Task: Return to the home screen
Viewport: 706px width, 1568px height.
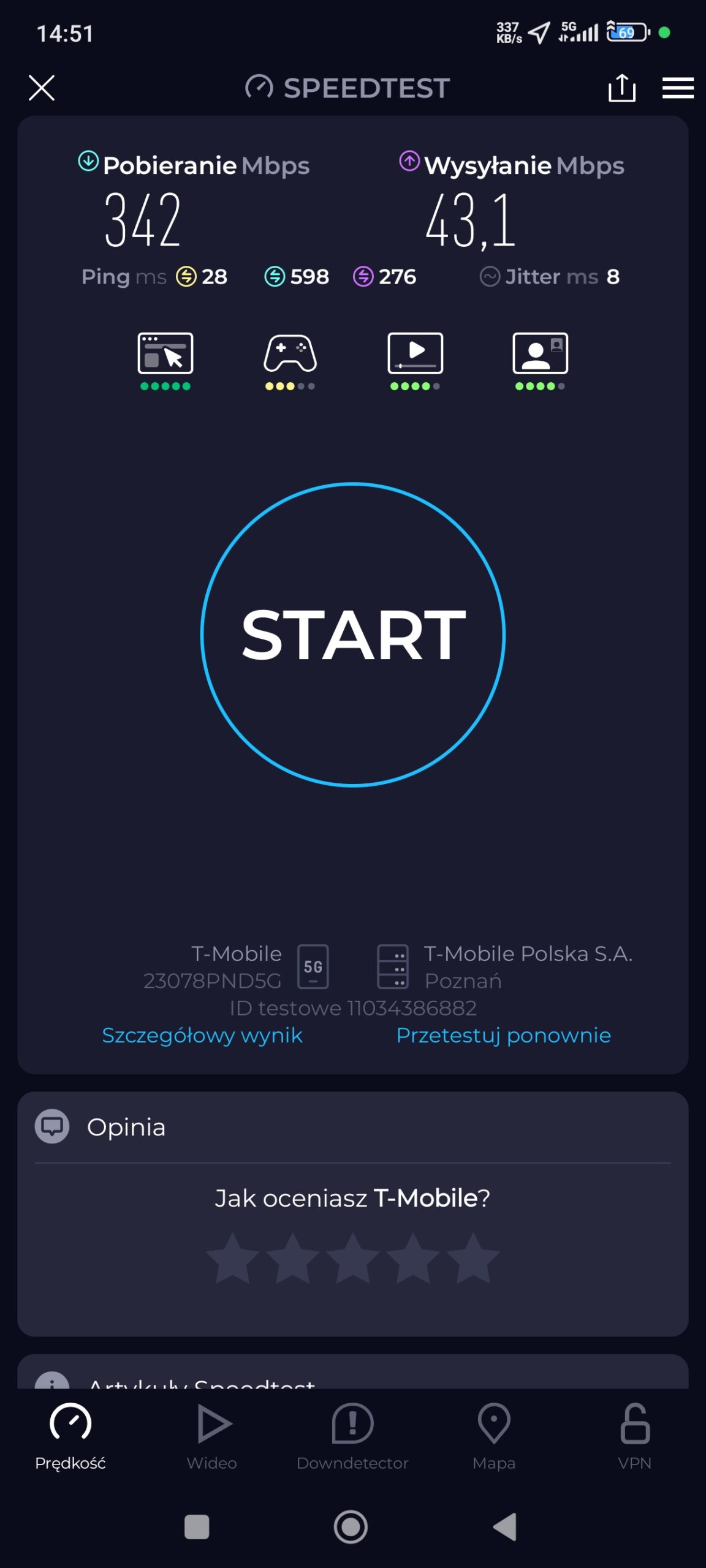Action: (x=351, y=1526)
